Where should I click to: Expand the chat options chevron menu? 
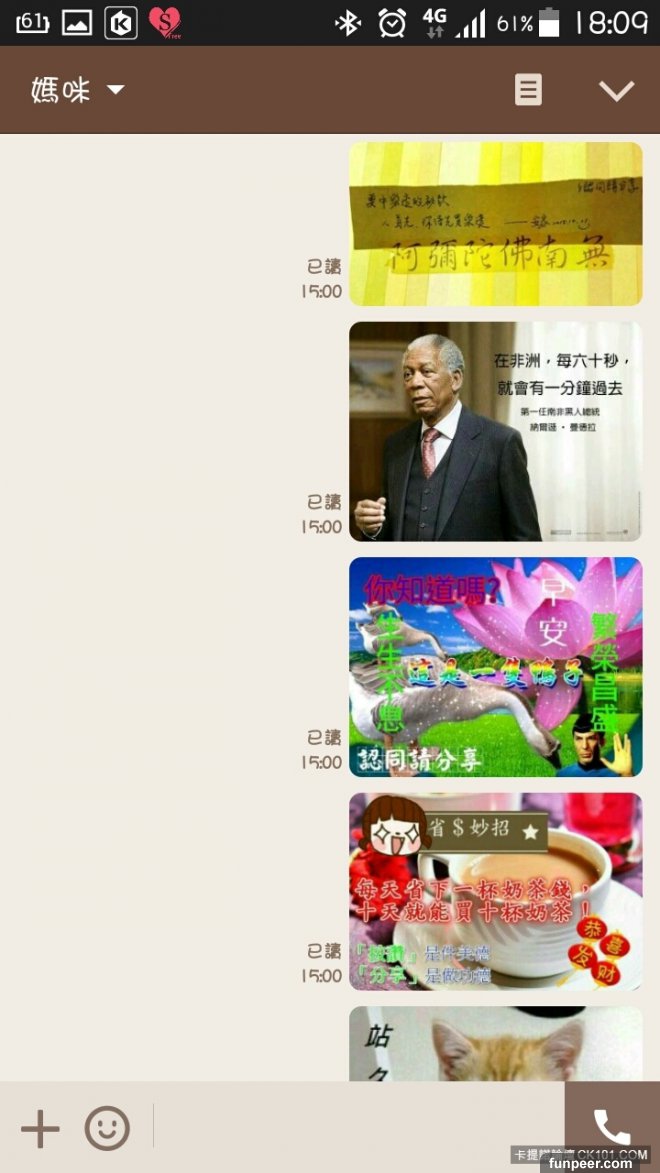(x=616, y=91)
